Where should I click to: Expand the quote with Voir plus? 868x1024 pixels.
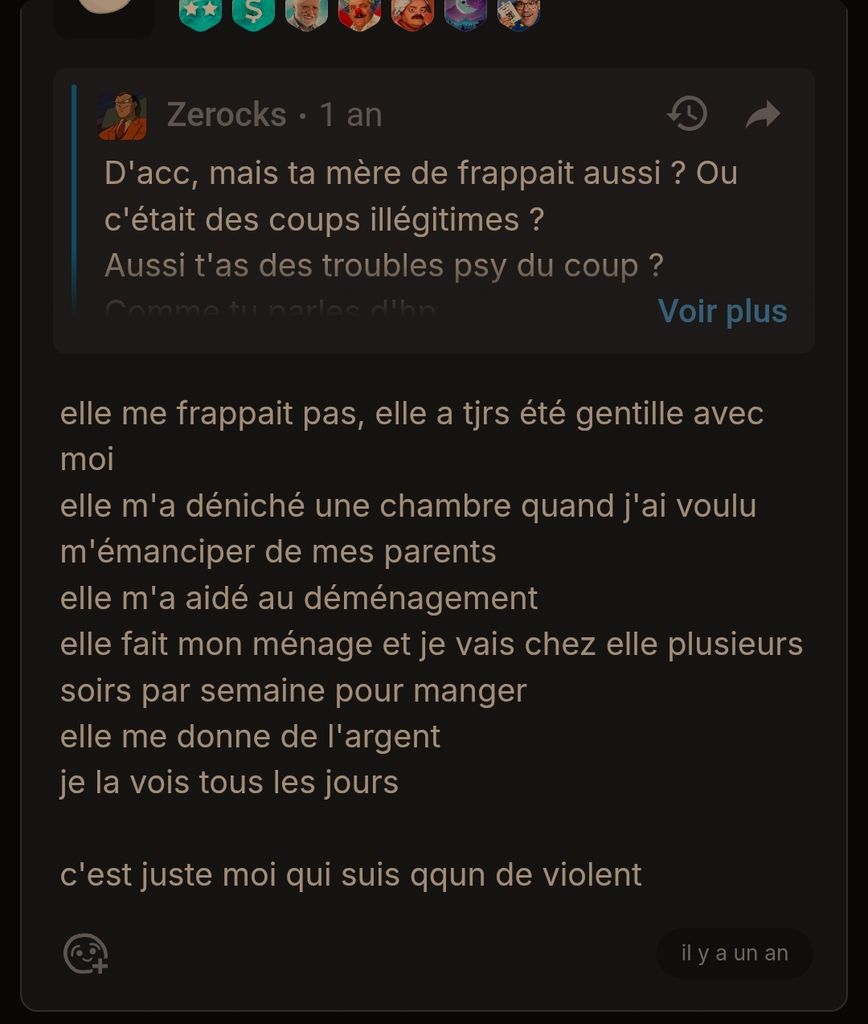pos(722,311)
